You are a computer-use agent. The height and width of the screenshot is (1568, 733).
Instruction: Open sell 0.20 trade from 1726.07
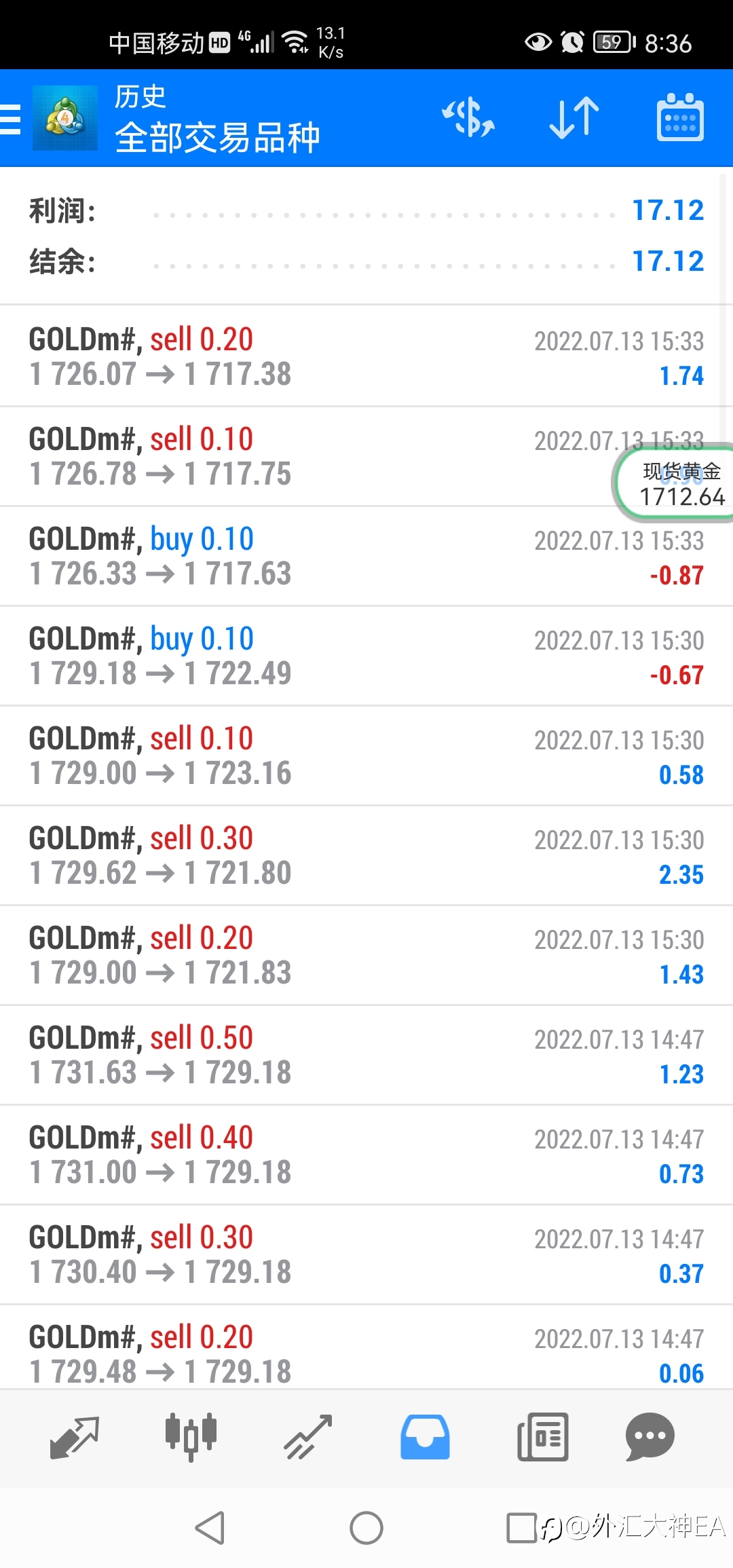pyautogui.click(x=366, y=356)
